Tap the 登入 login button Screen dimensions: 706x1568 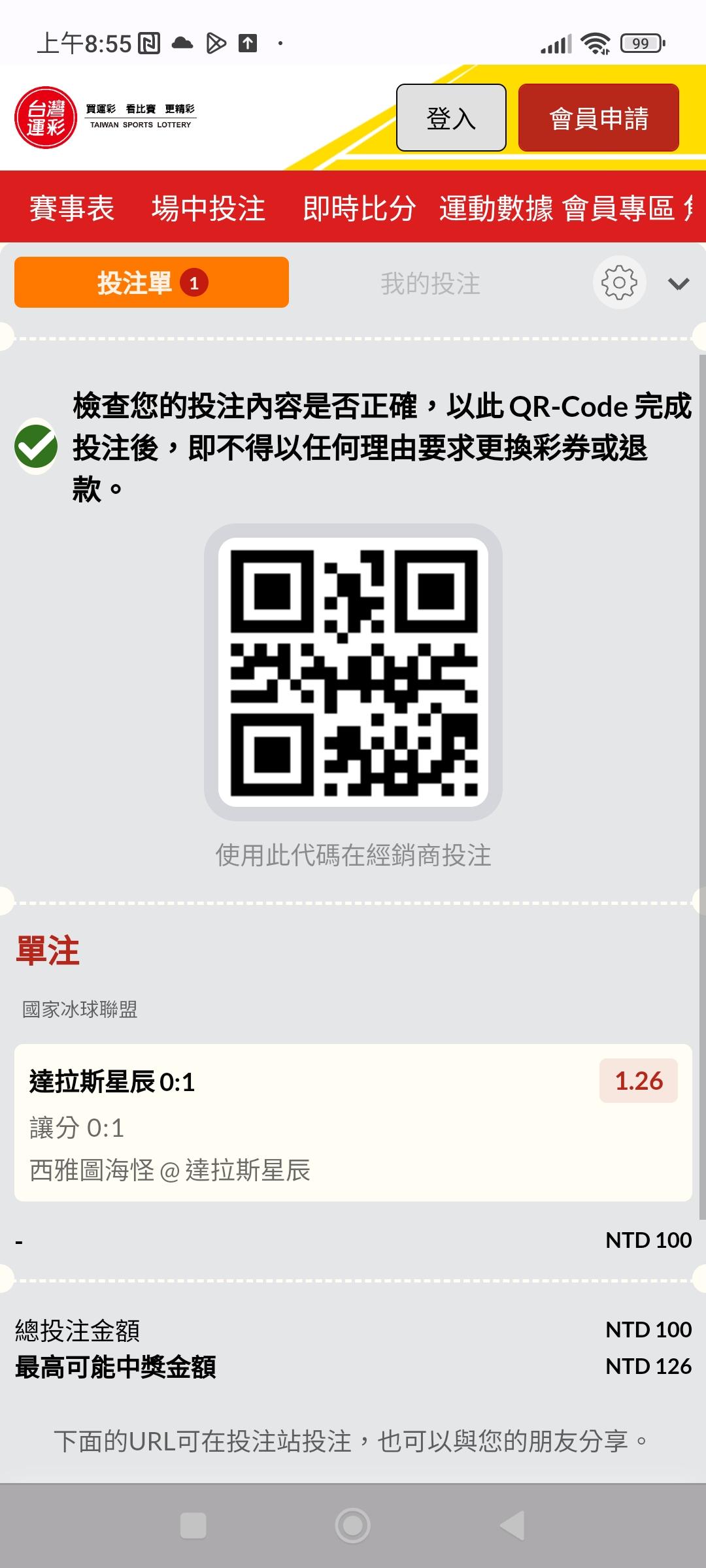(451, 118)
